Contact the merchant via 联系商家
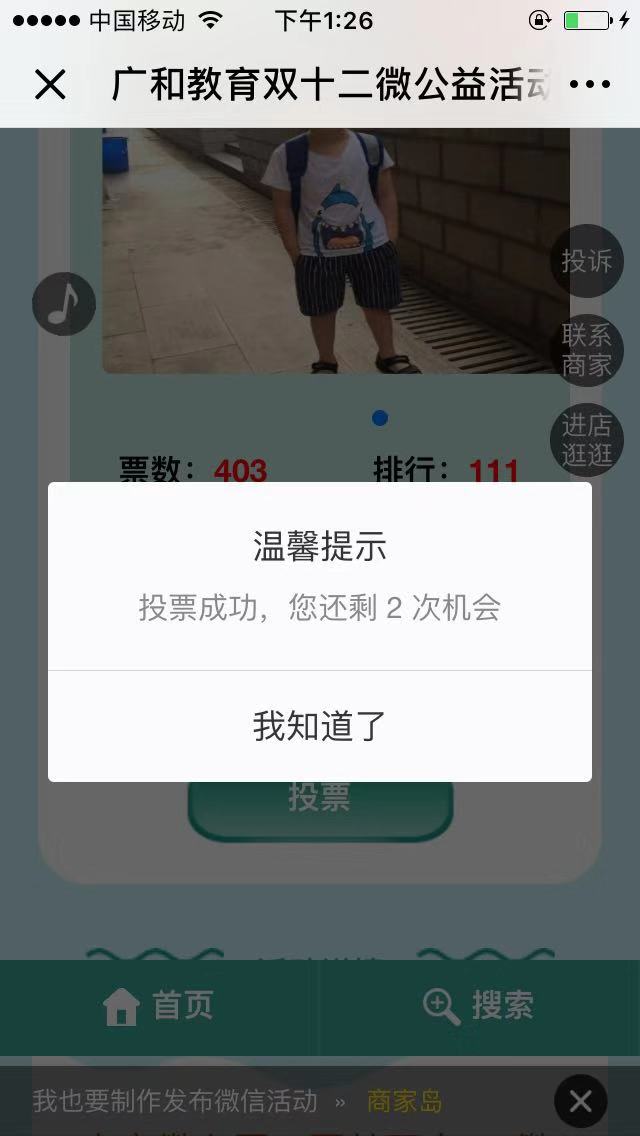The width and height of the screenshot is (640, 1136). [586, 350]
